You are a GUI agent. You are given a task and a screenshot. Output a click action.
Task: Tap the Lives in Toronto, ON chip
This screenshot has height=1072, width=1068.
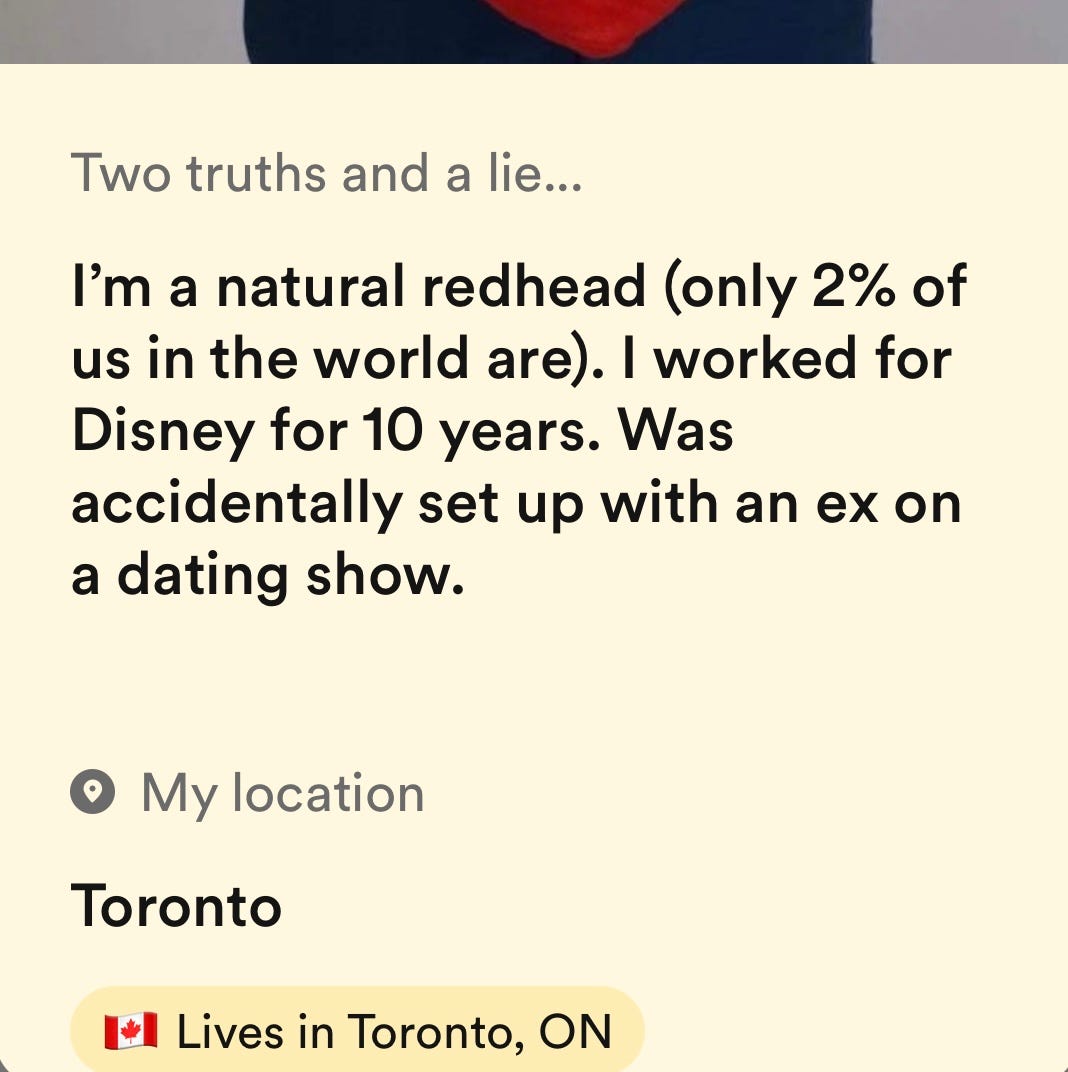[357, 1030]
